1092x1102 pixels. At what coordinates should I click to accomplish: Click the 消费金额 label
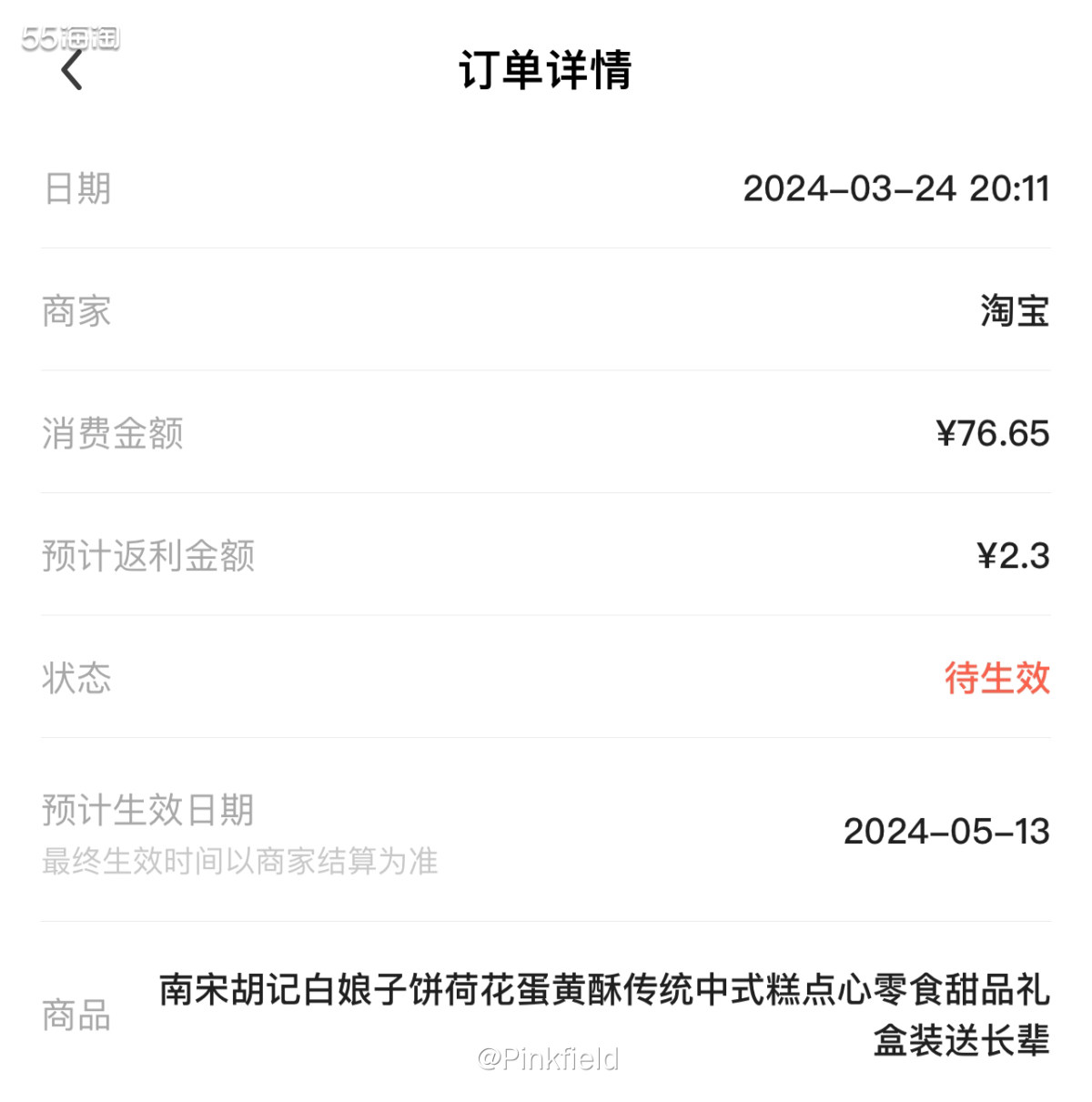(110, 434)
